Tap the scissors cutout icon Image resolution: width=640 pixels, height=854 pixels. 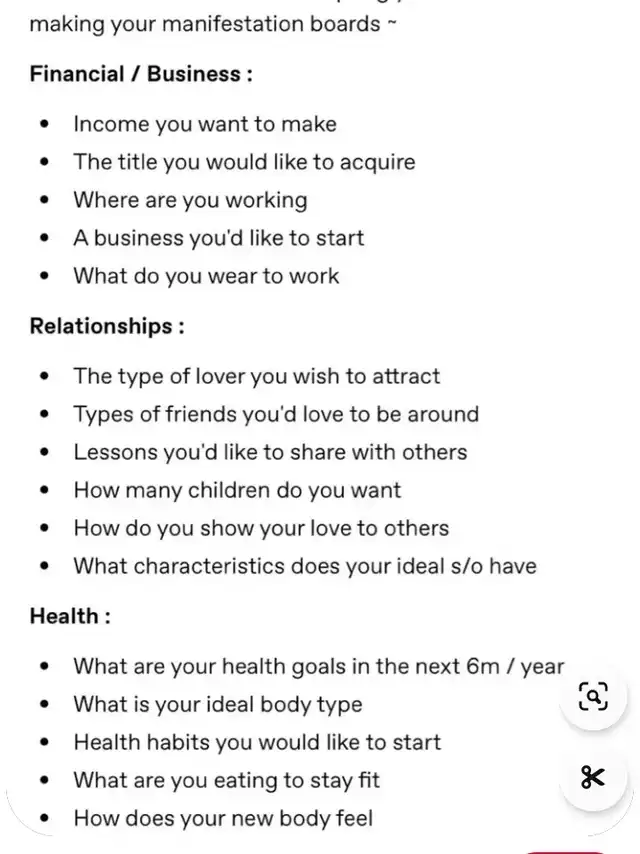point(593,776)
